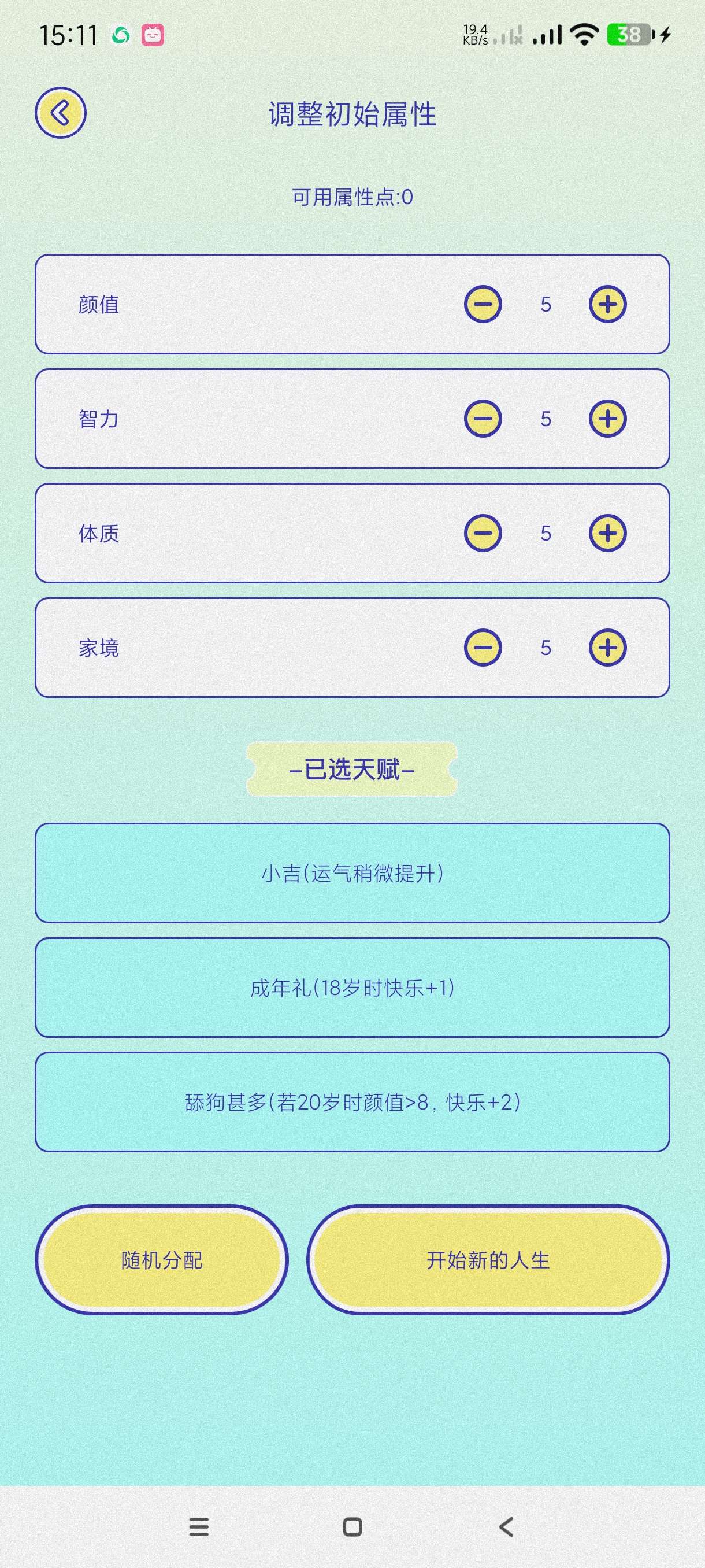
Task: Decrease the 智力 attribute value
Action: 483,418
